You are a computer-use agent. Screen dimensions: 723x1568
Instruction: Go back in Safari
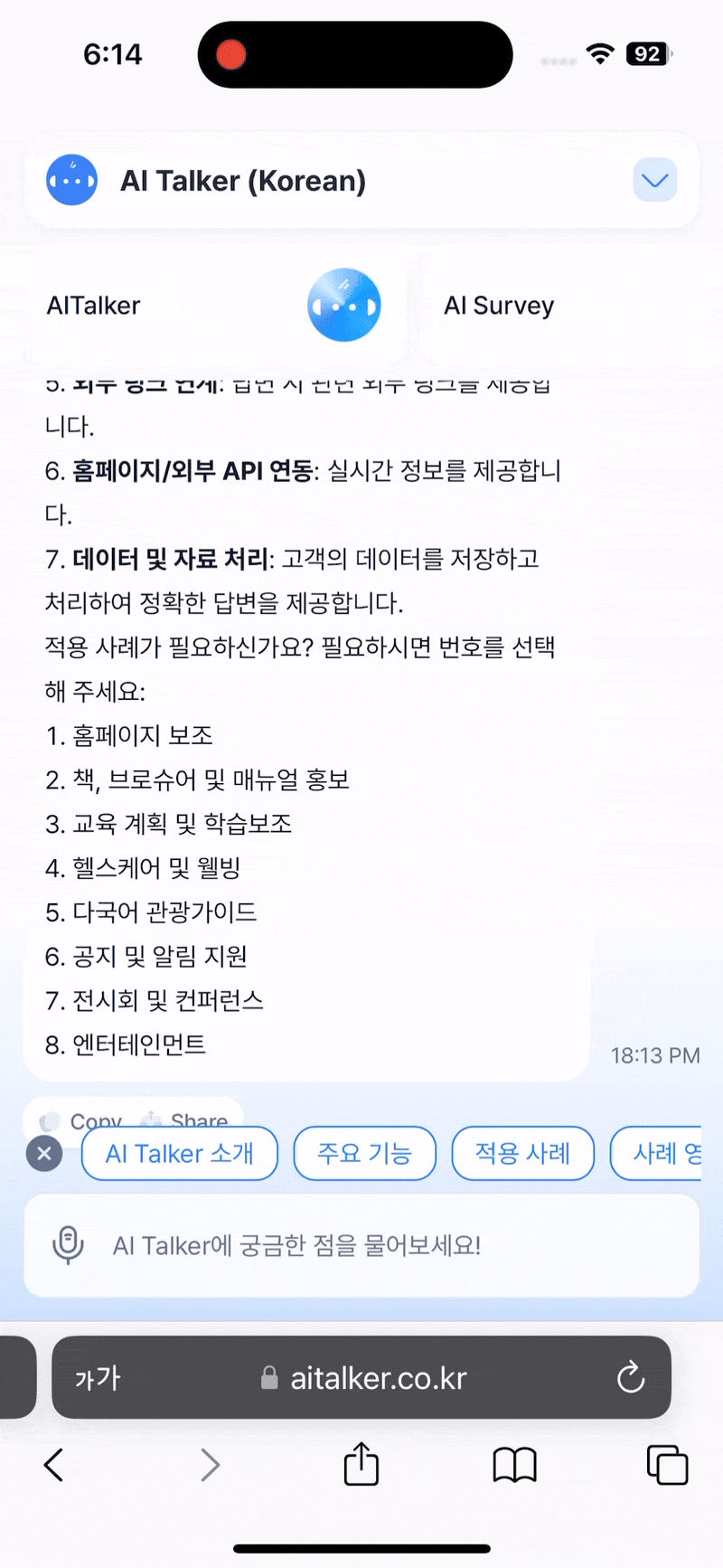[54, 1465]
